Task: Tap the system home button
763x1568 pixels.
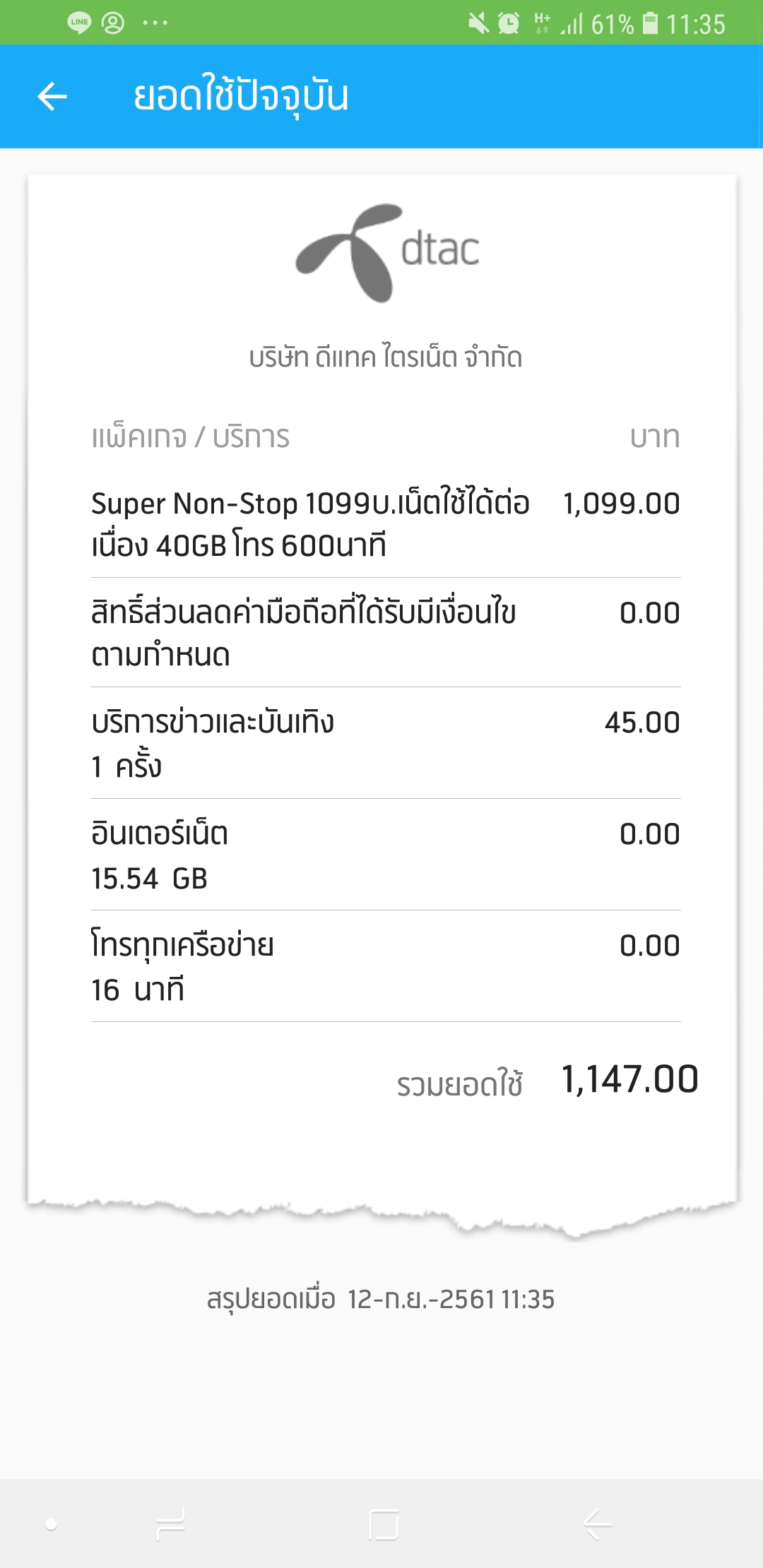Action: pos(384,1525)
